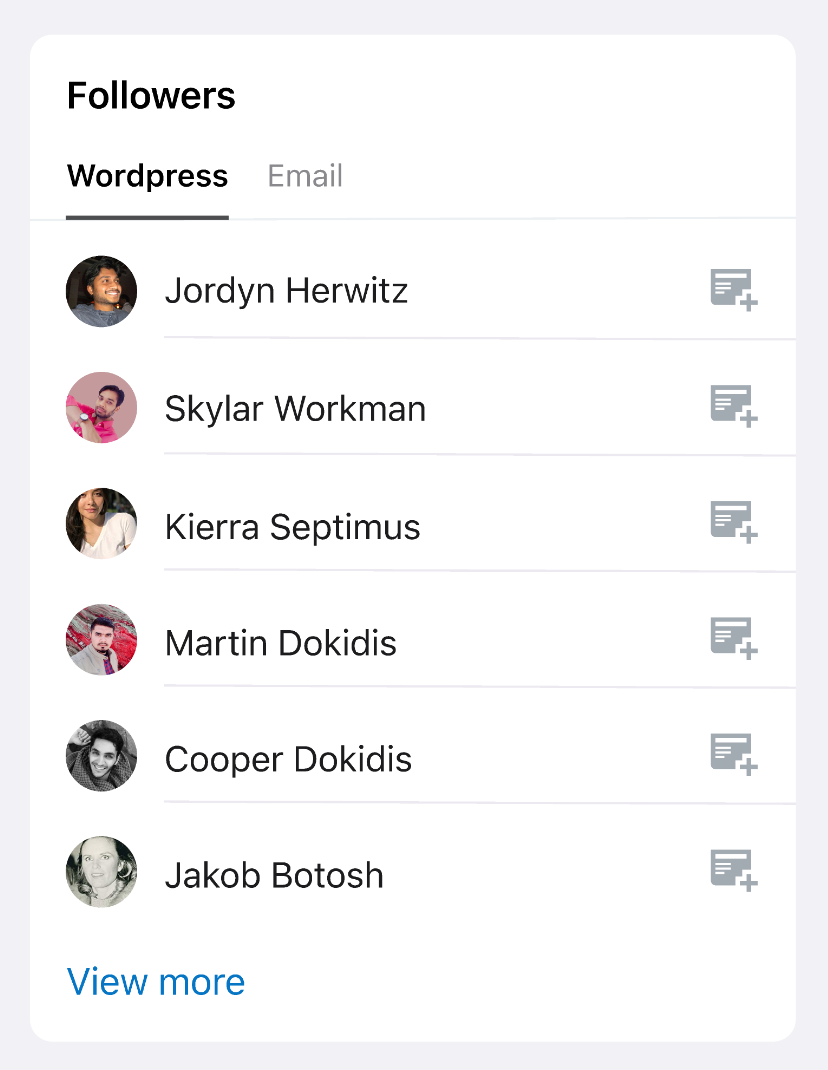
Task: Click the add-note icon next to Jordyn Herwitz
Action: click(734, 291)
